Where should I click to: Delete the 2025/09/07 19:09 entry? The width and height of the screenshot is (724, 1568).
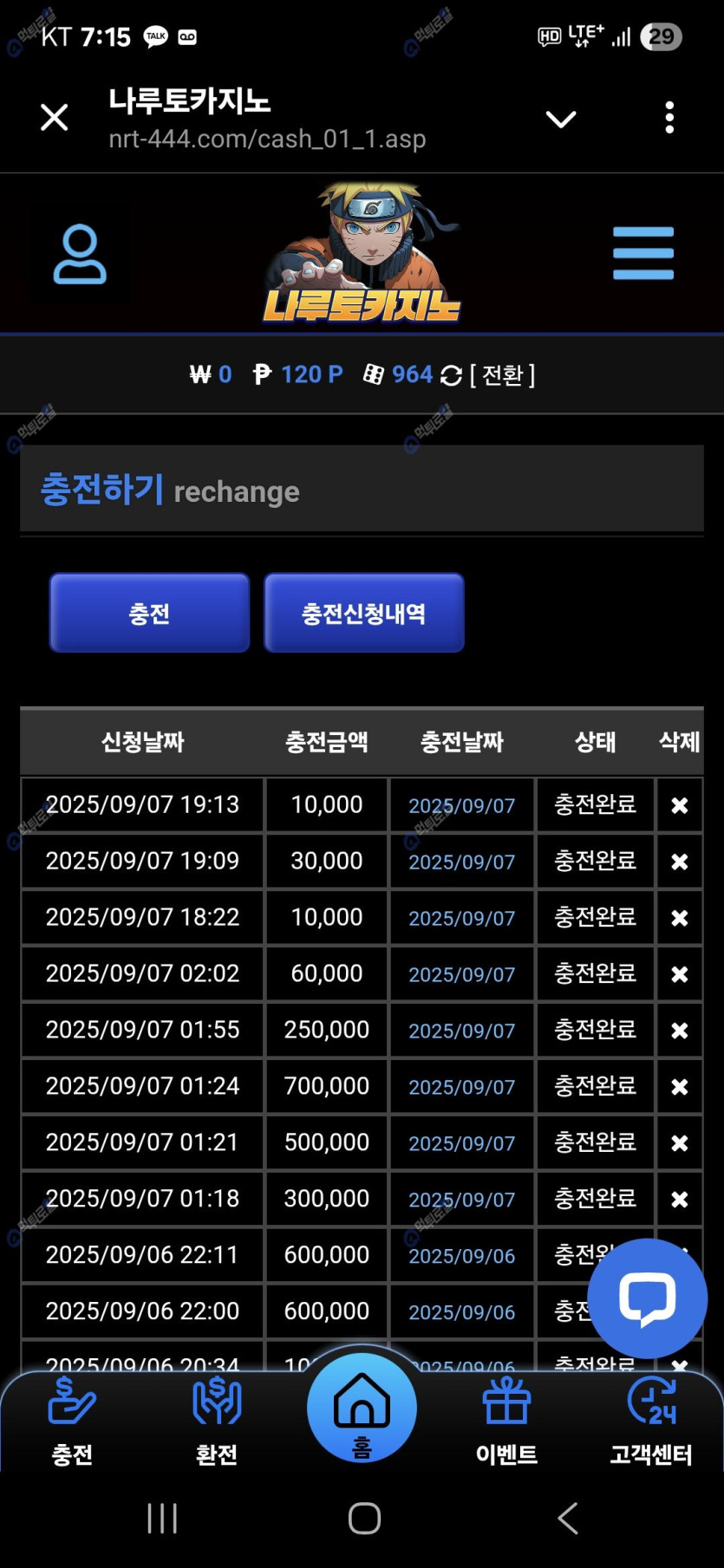pos(679,862)
